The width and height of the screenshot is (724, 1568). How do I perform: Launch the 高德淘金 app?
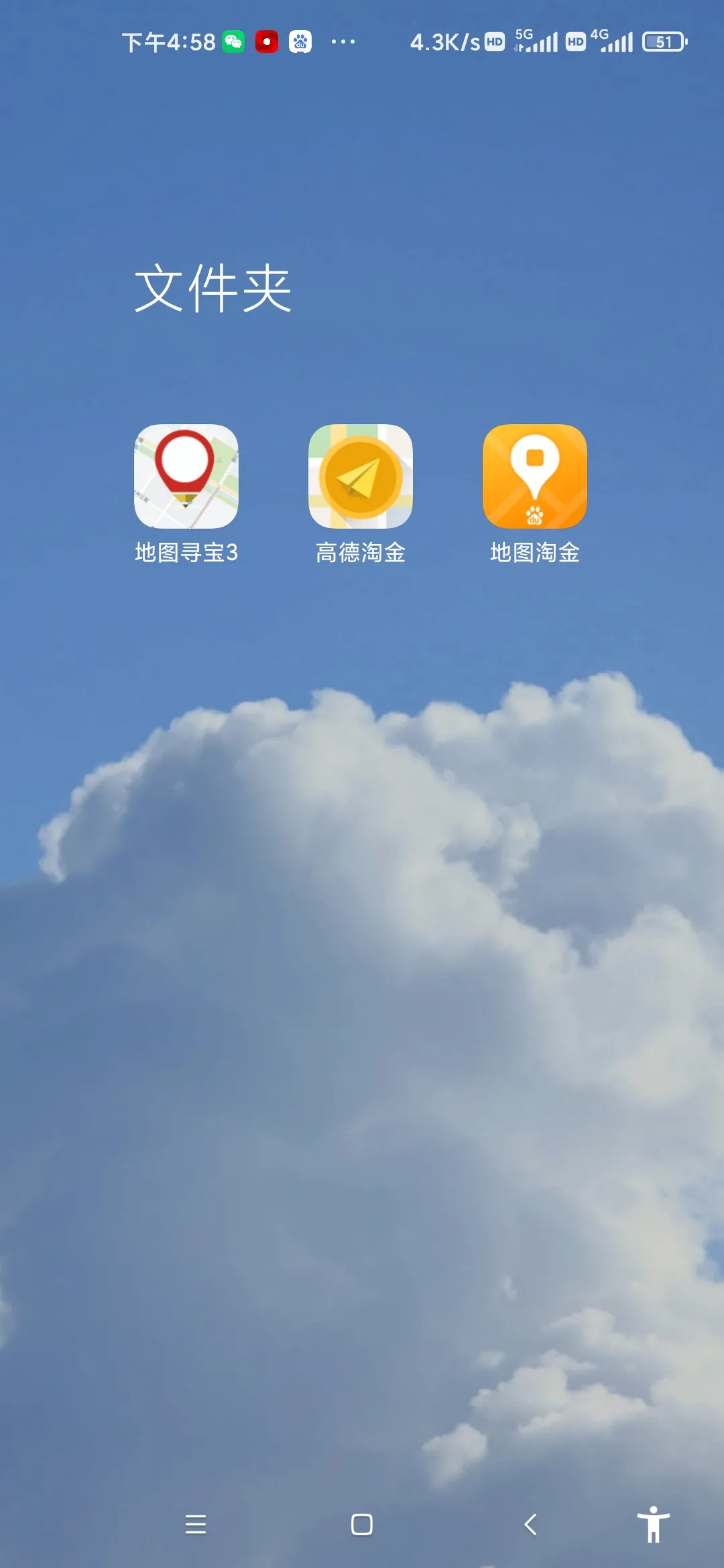point(361,478)
